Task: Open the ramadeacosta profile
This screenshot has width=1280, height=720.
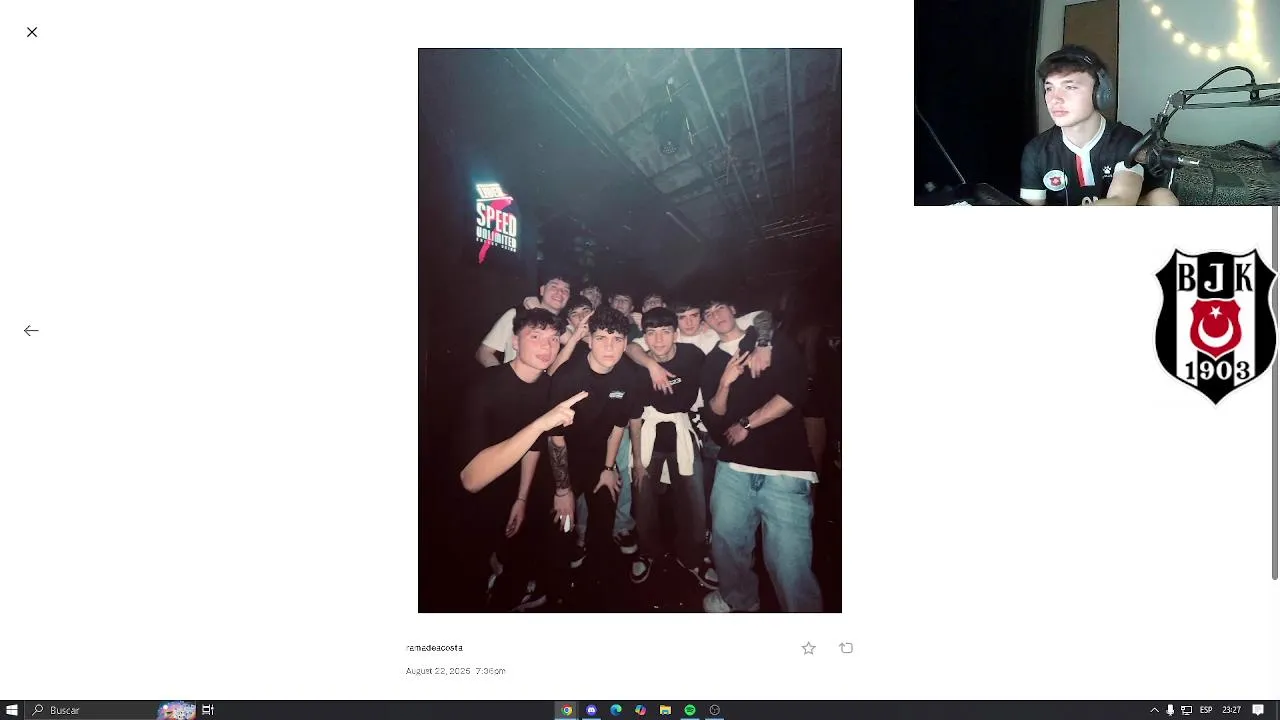Action: click(435, 648)
